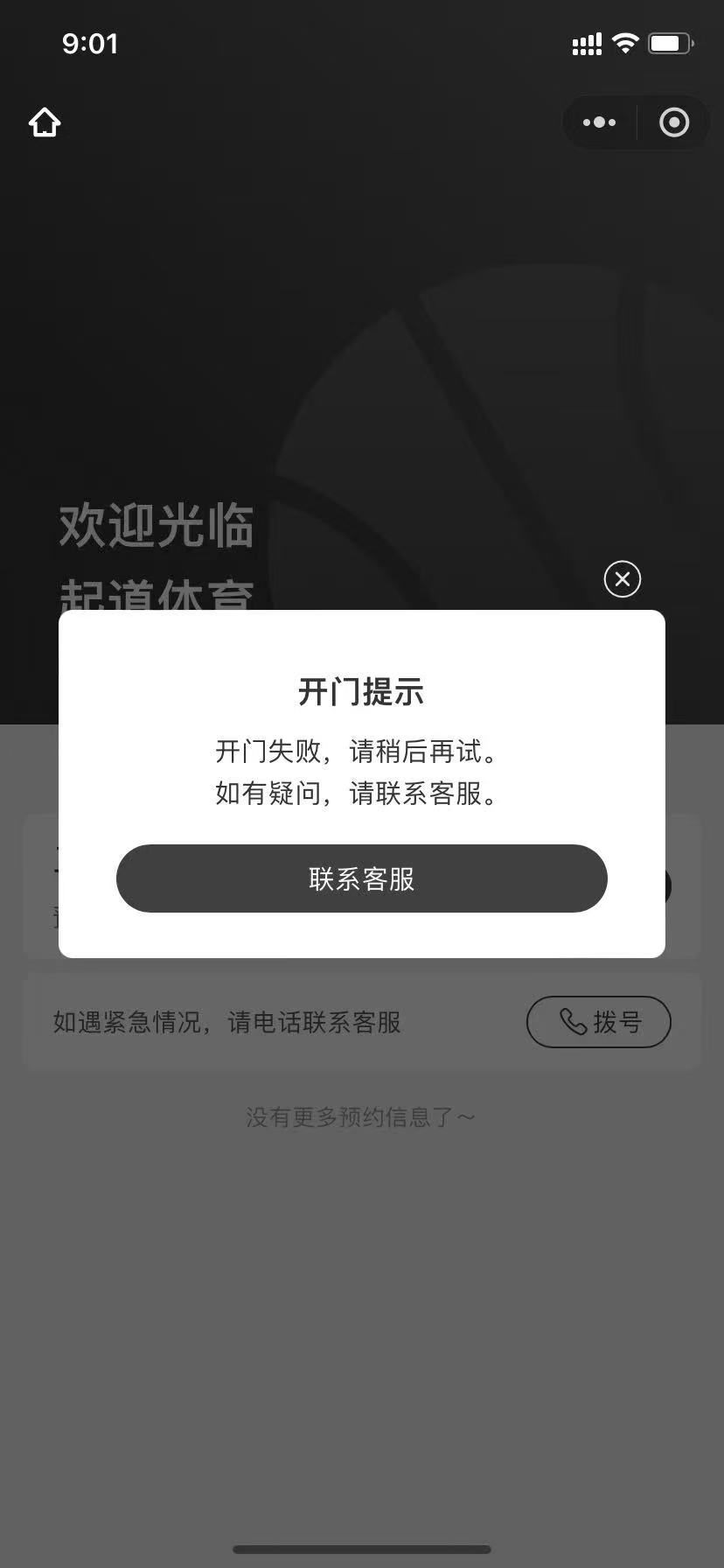Image resolution: width=724 pixels, height=1568 pixels.
Task: Tap the welcome banner 欢迎光临 area
Action: [156, 525]
